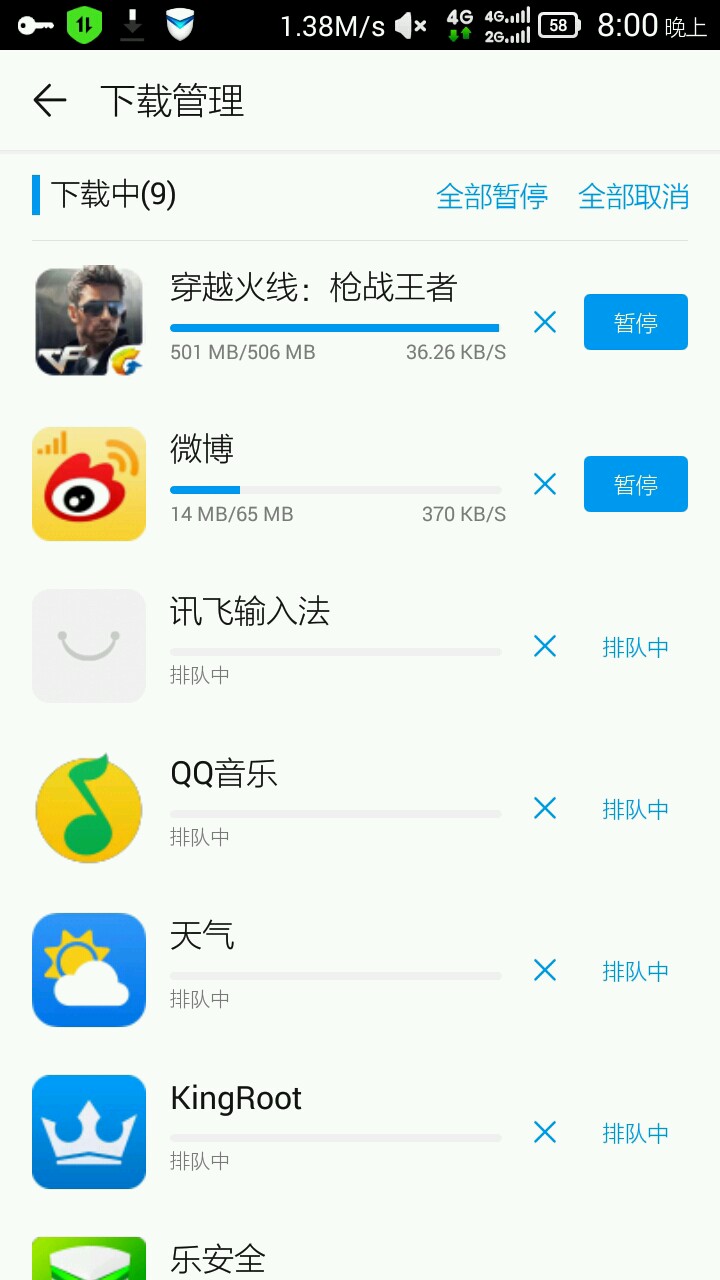Tap 全部取消 to cancel all downloads
Viewport: 720px width, 1280px height.
click(634, 196)
